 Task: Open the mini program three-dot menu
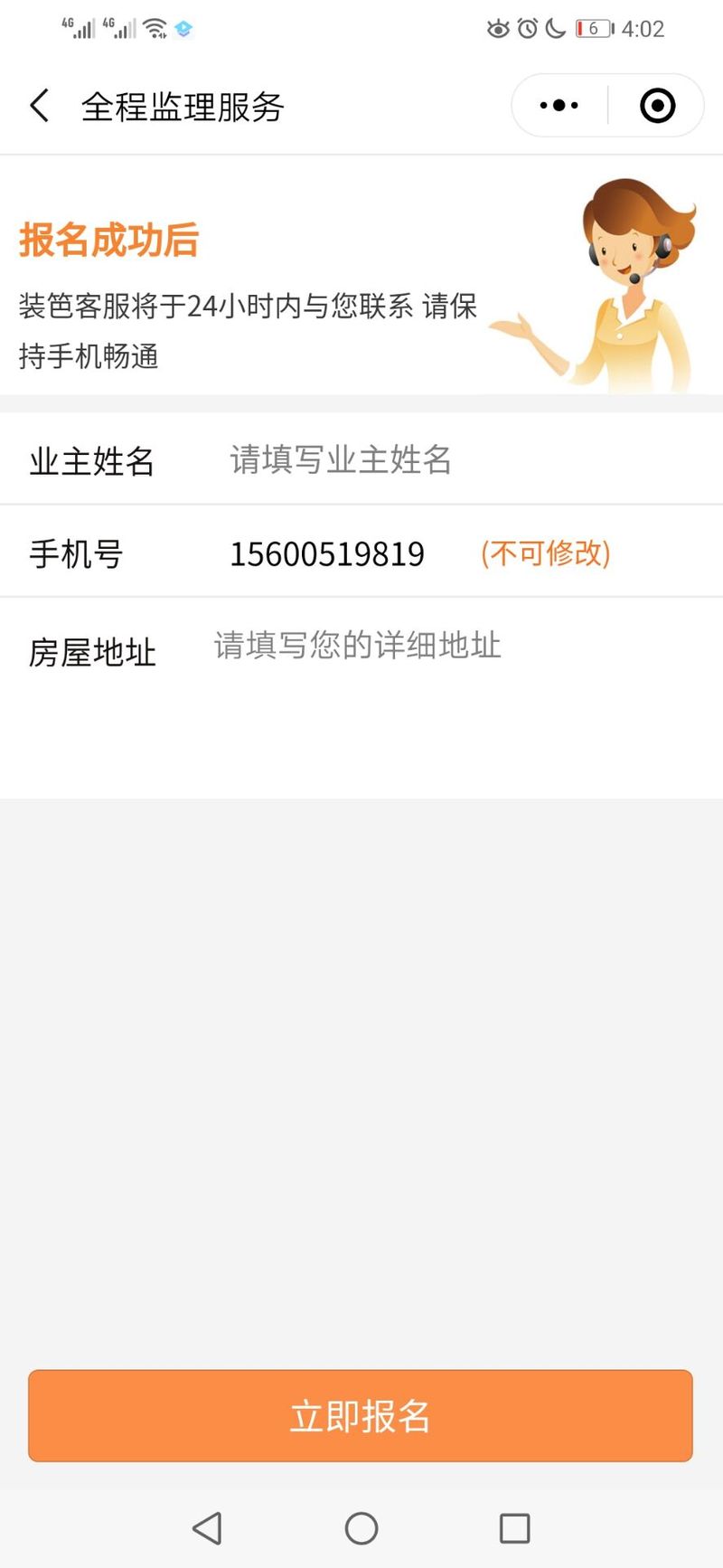pyautogui.click(x=559, y=106)
